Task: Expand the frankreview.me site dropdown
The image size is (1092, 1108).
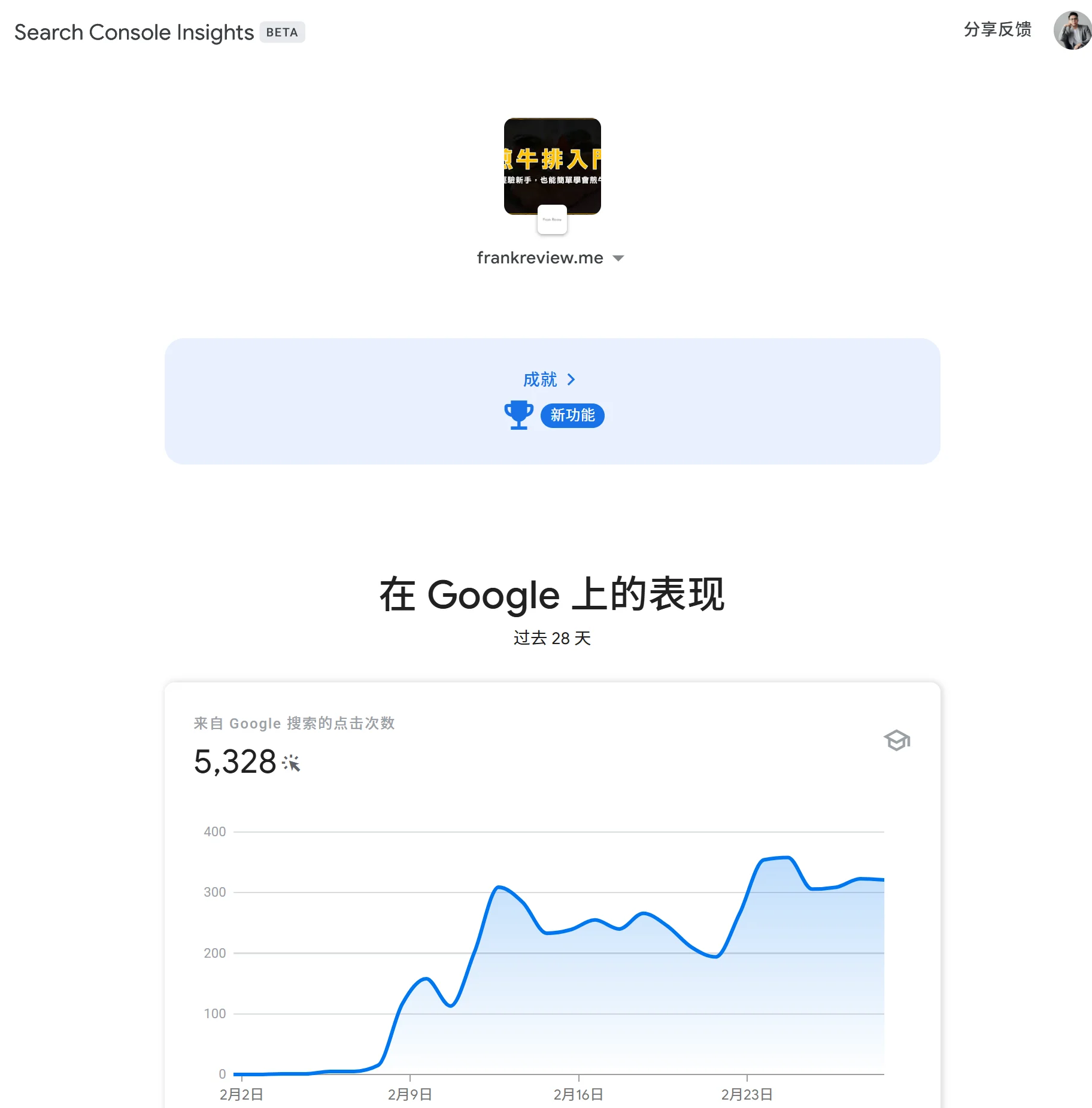Action: point(618,258)
